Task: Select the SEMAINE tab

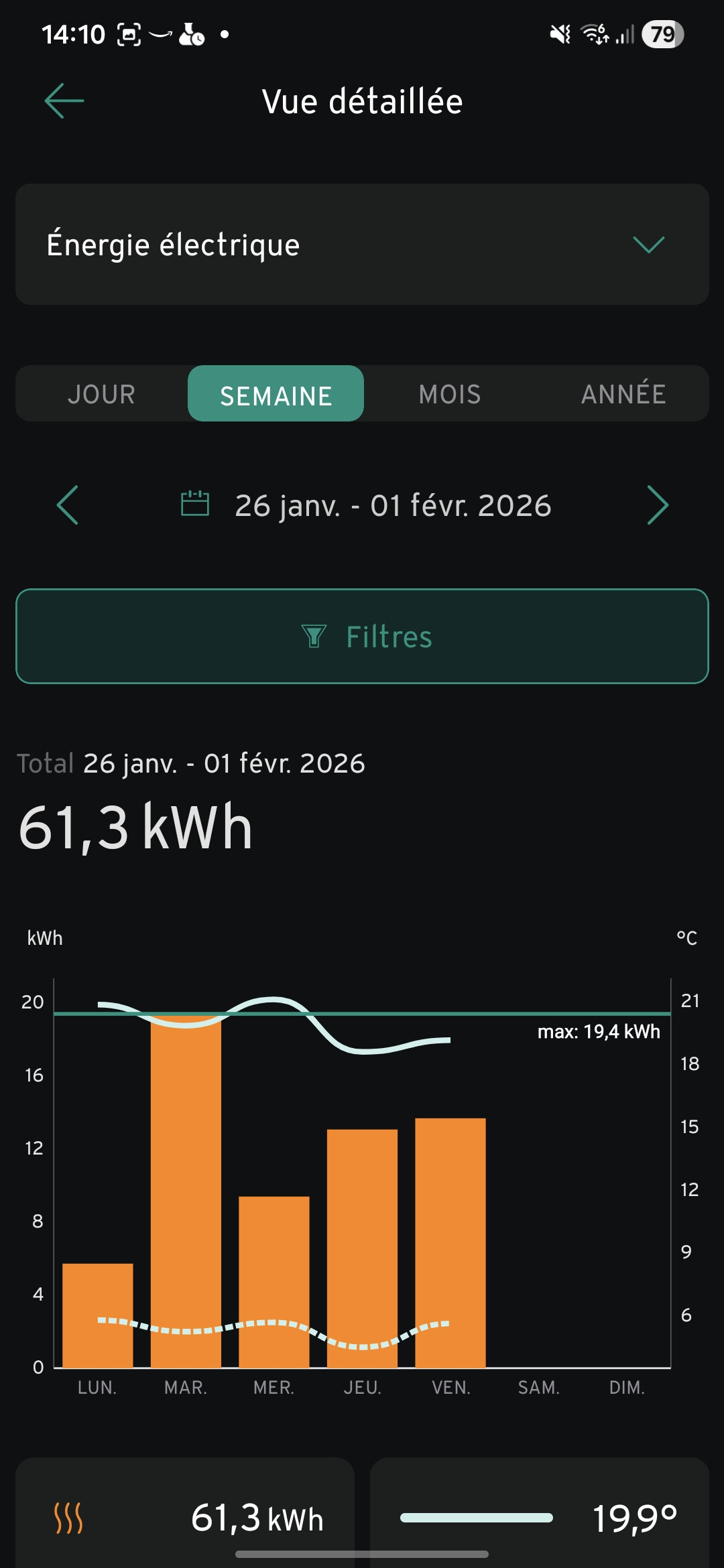Action: [x=276, y=394]
